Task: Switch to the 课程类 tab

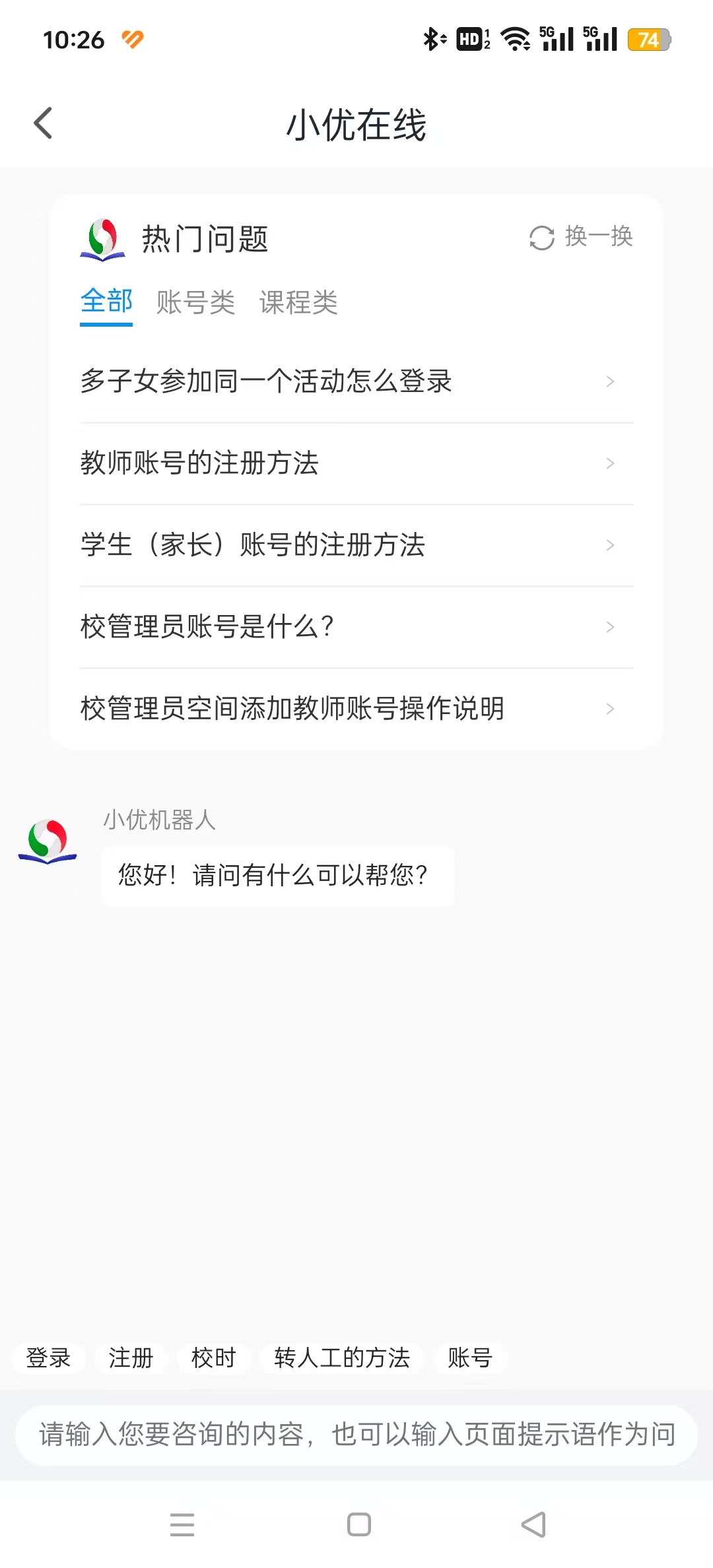Action: point(298,303)
